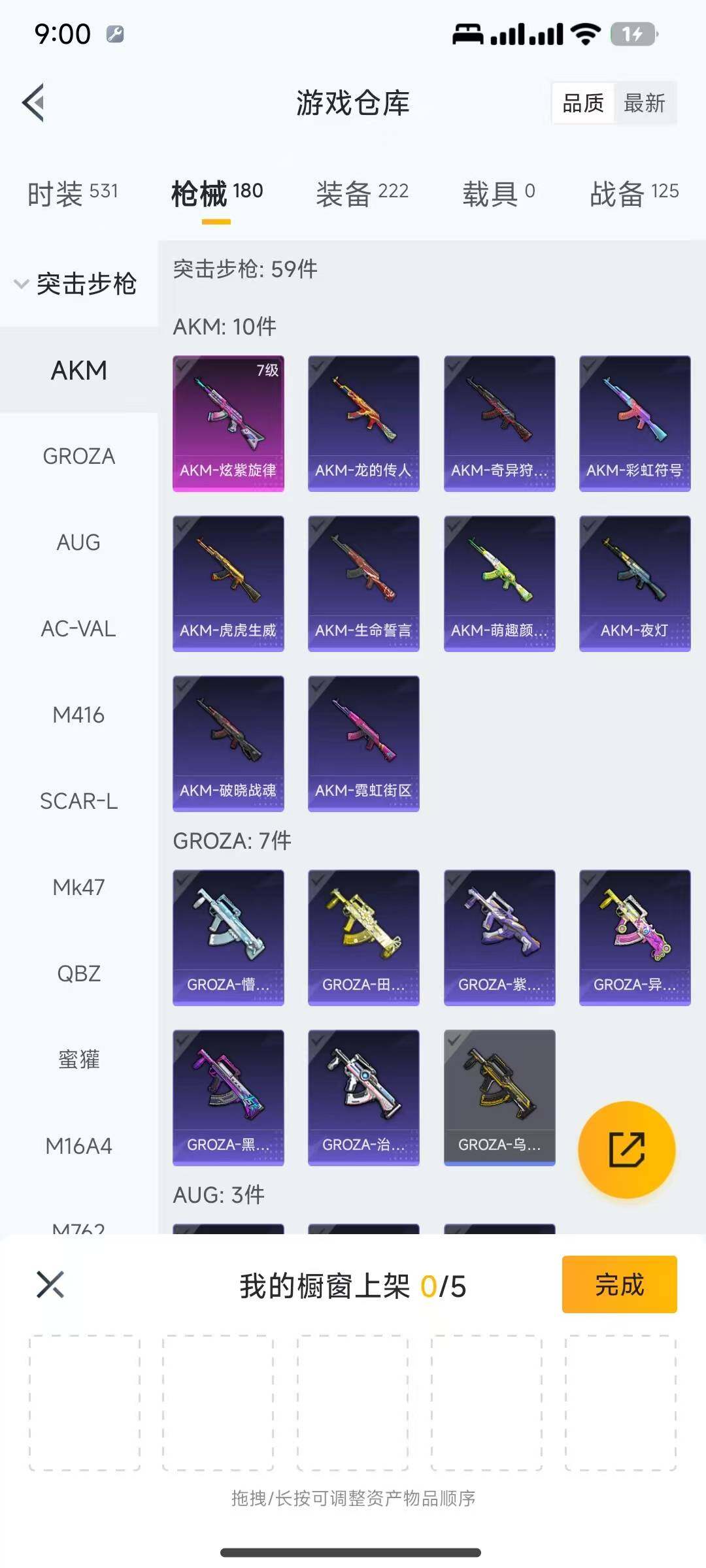The height and width of the screenshot is (1568, 706).
Task: Sort warehouse by 最新
Action: [644, 103]
